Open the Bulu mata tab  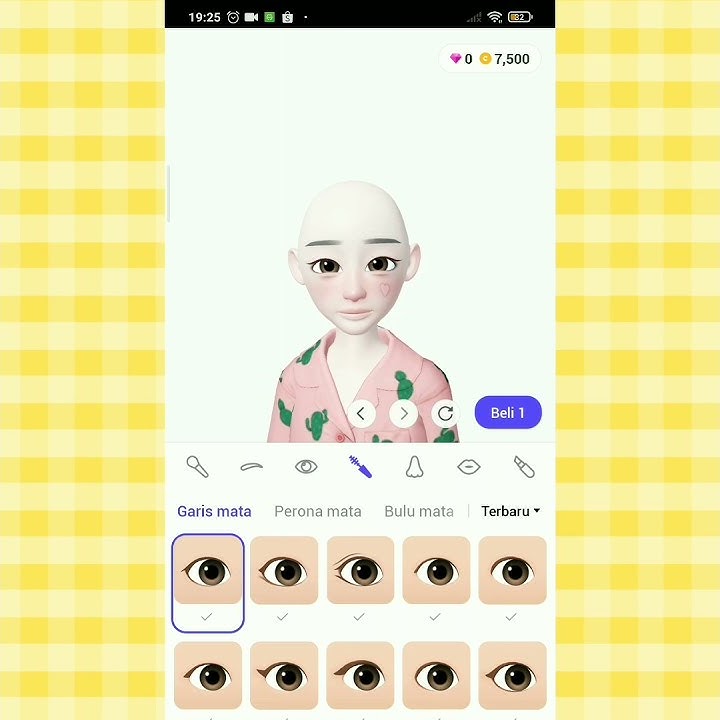point(418,511)
